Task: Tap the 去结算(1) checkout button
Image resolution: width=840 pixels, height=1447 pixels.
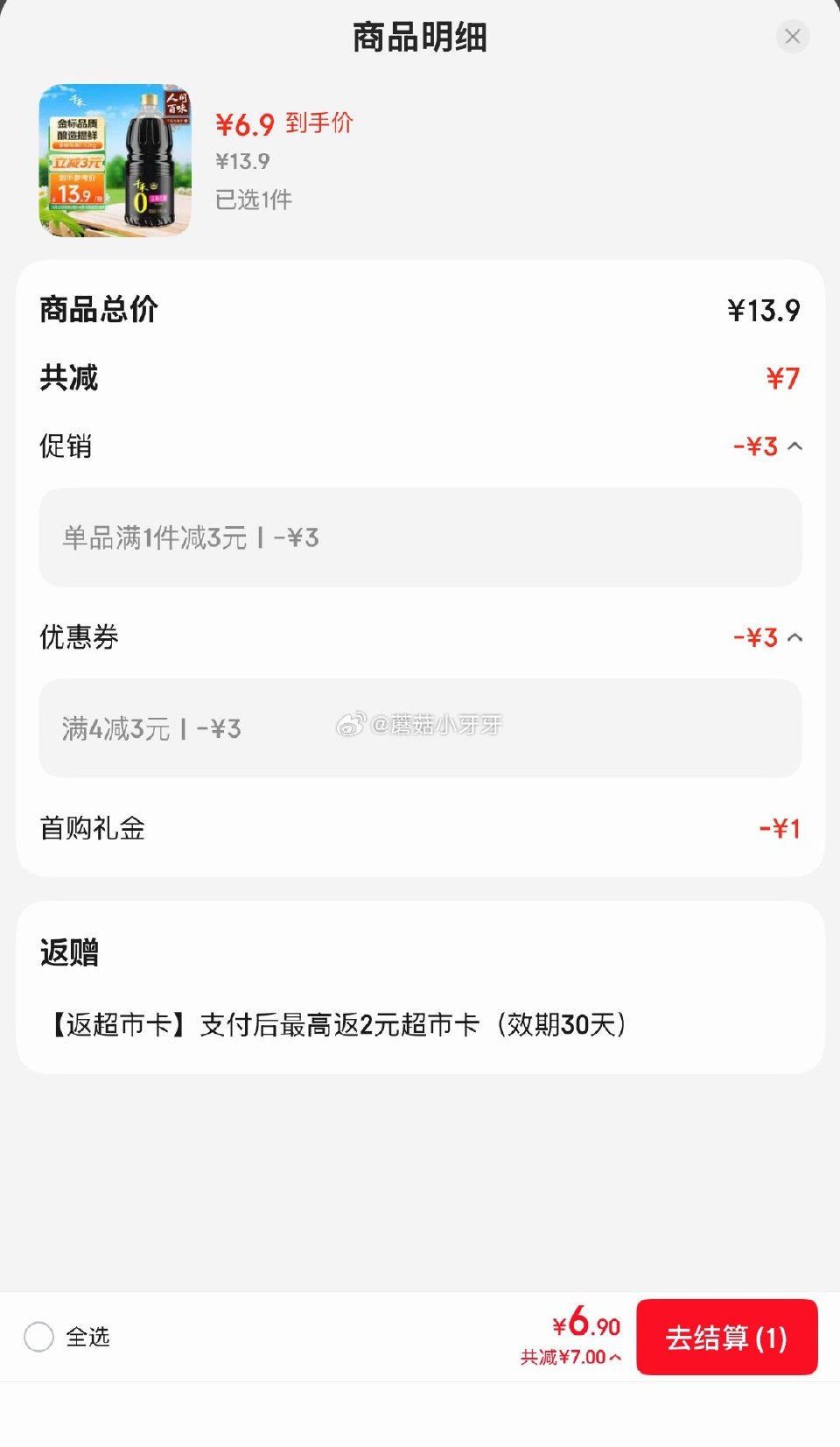Action: pos(727,1338)
